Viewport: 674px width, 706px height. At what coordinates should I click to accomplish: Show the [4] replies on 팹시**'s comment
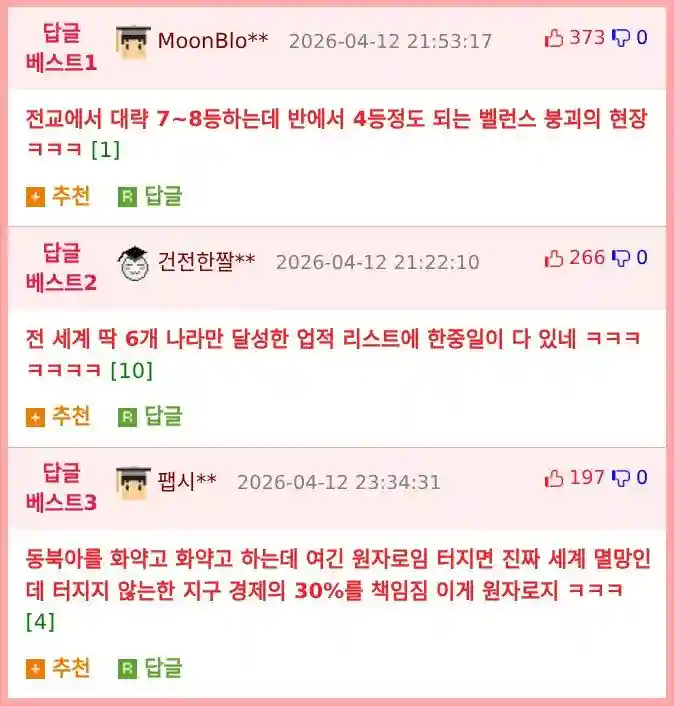40,622
